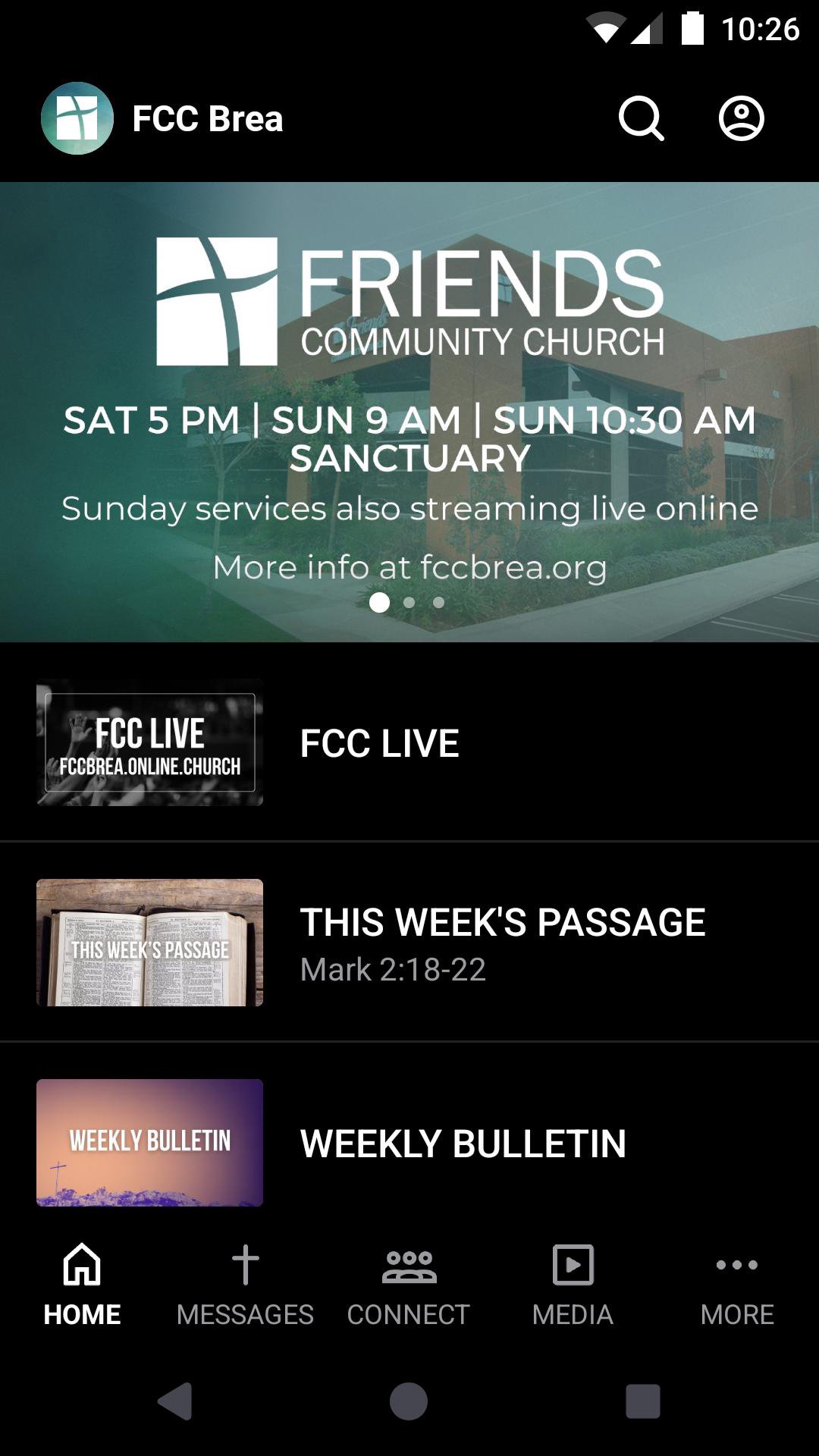Open the Weekly Bulletin row
The image size is (819, 1456).
[409, 1143]
